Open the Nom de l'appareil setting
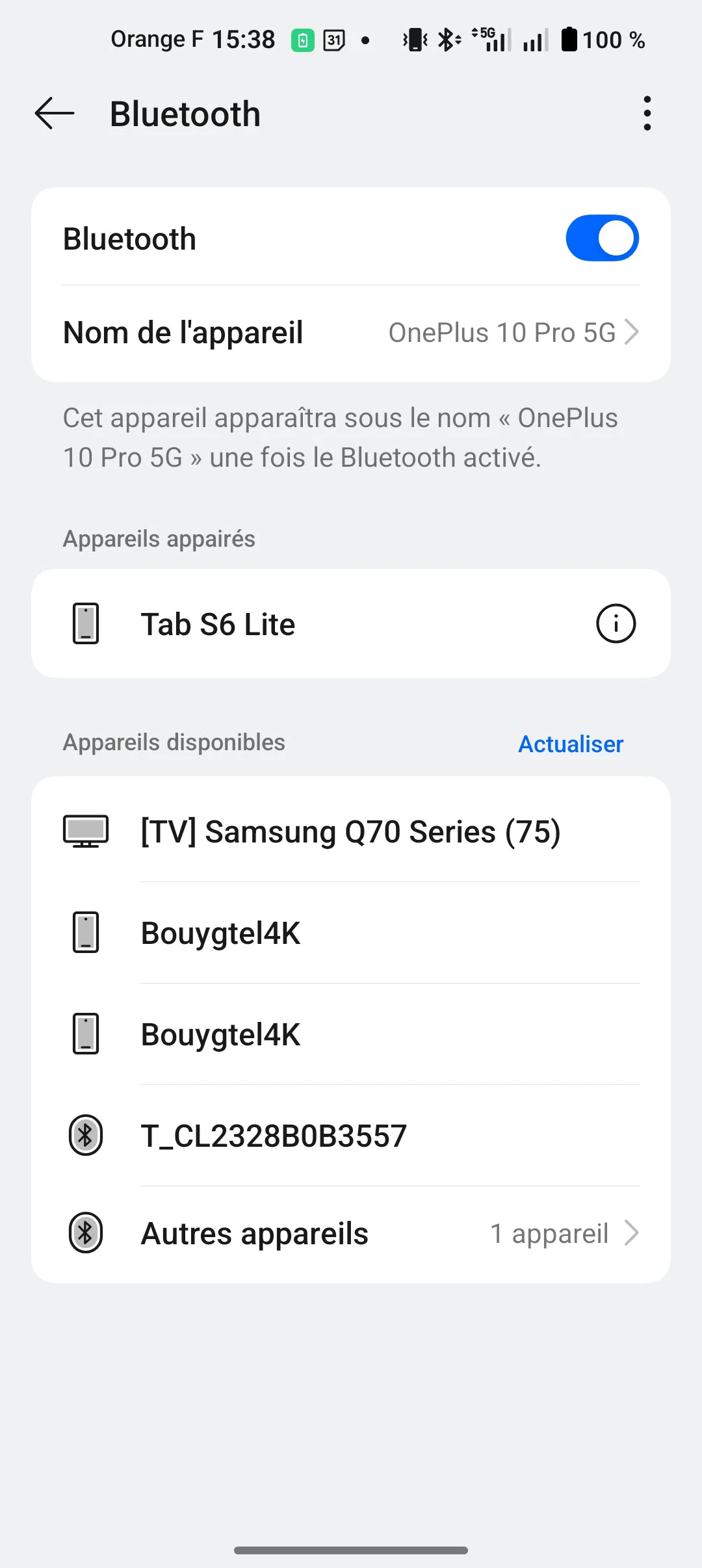The height and width of the screenshot is (1568, 702). click(x=351, y=333)
